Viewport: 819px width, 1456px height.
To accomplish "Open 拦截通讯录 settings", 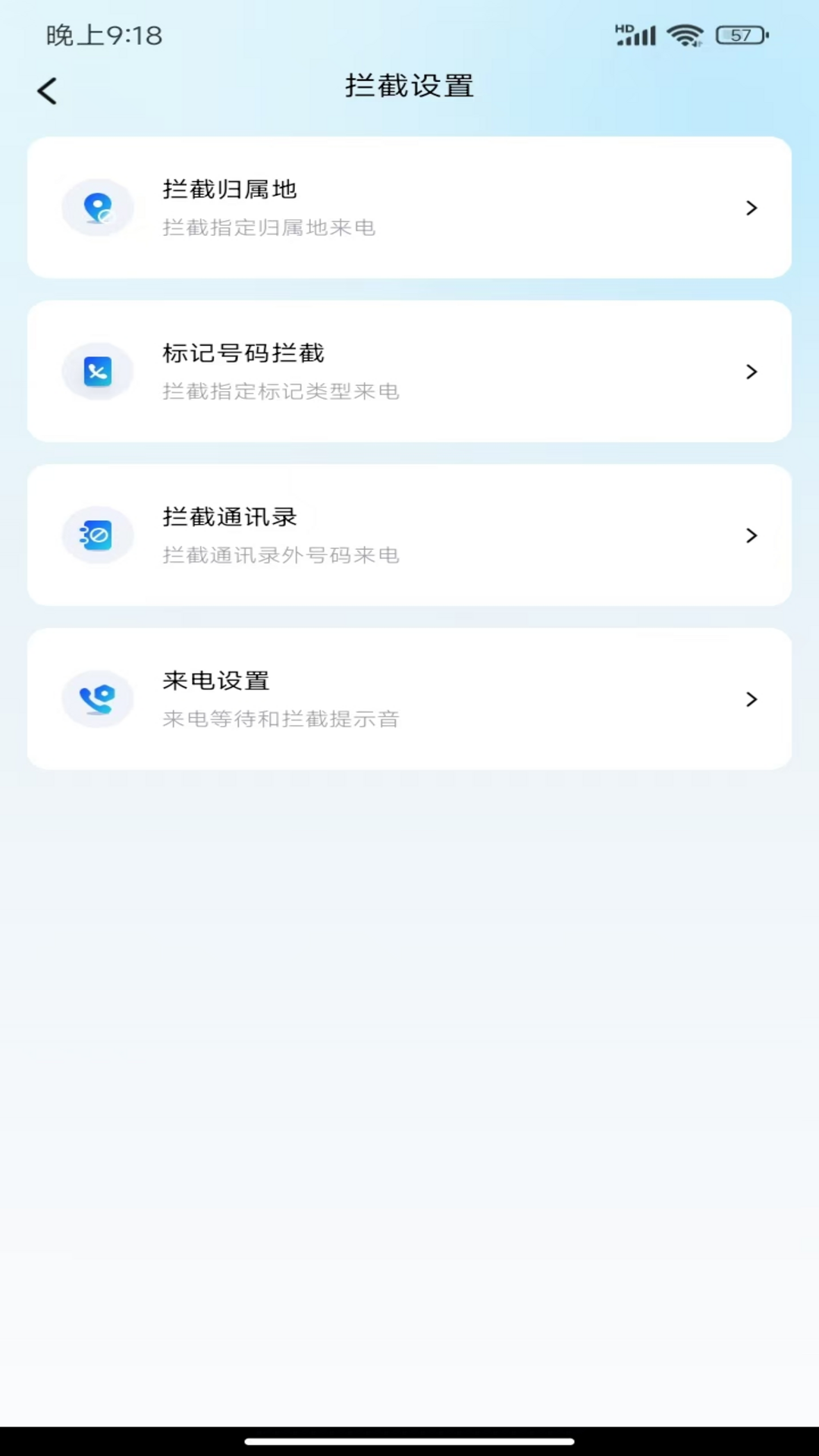I will 409,535.
